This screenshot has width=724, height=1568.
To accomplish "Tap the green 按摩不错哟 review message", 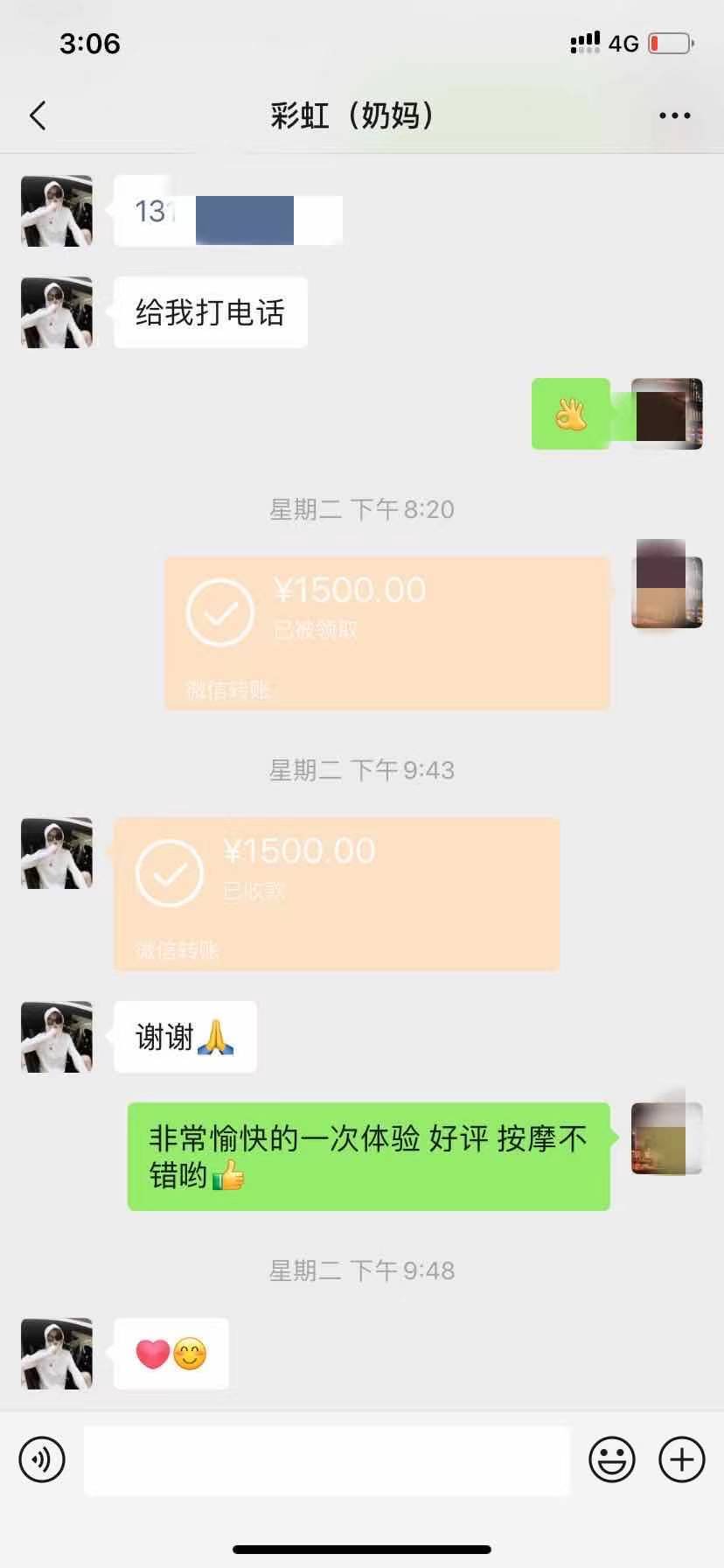I will [367, 1157].
